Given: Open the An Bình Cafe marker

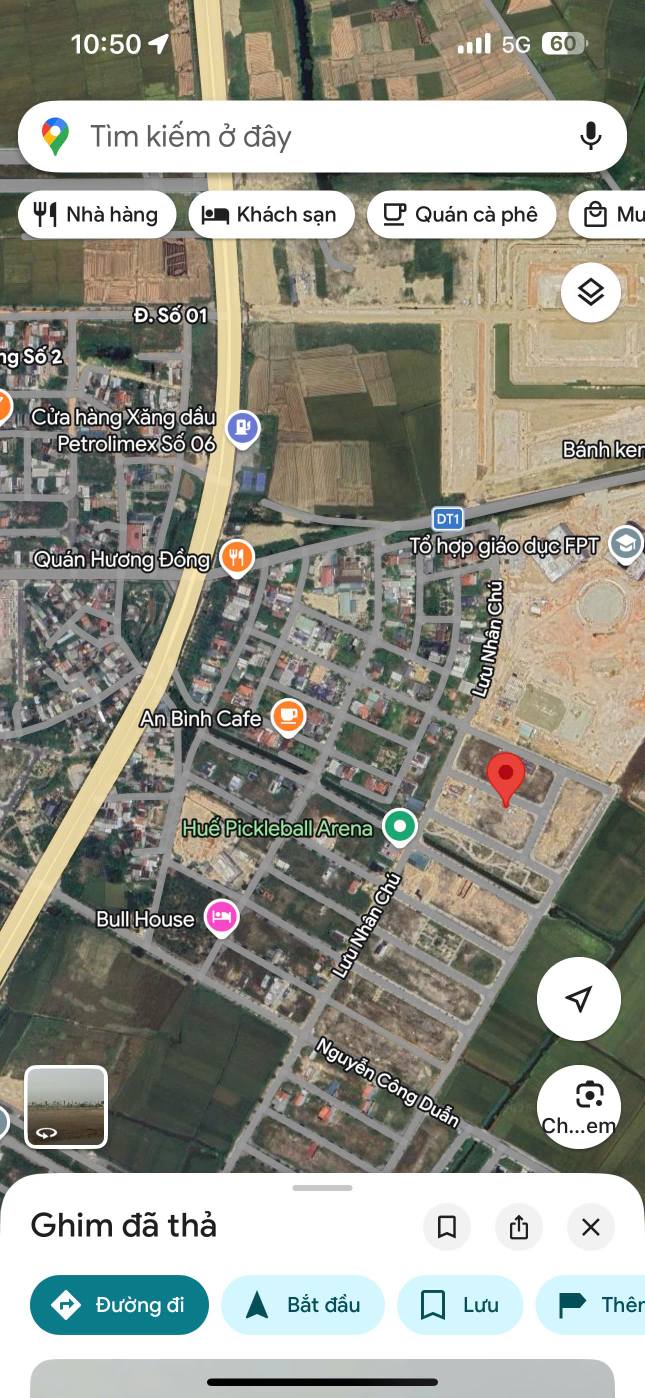Looking at the screenshot, I should coord(288,717).
